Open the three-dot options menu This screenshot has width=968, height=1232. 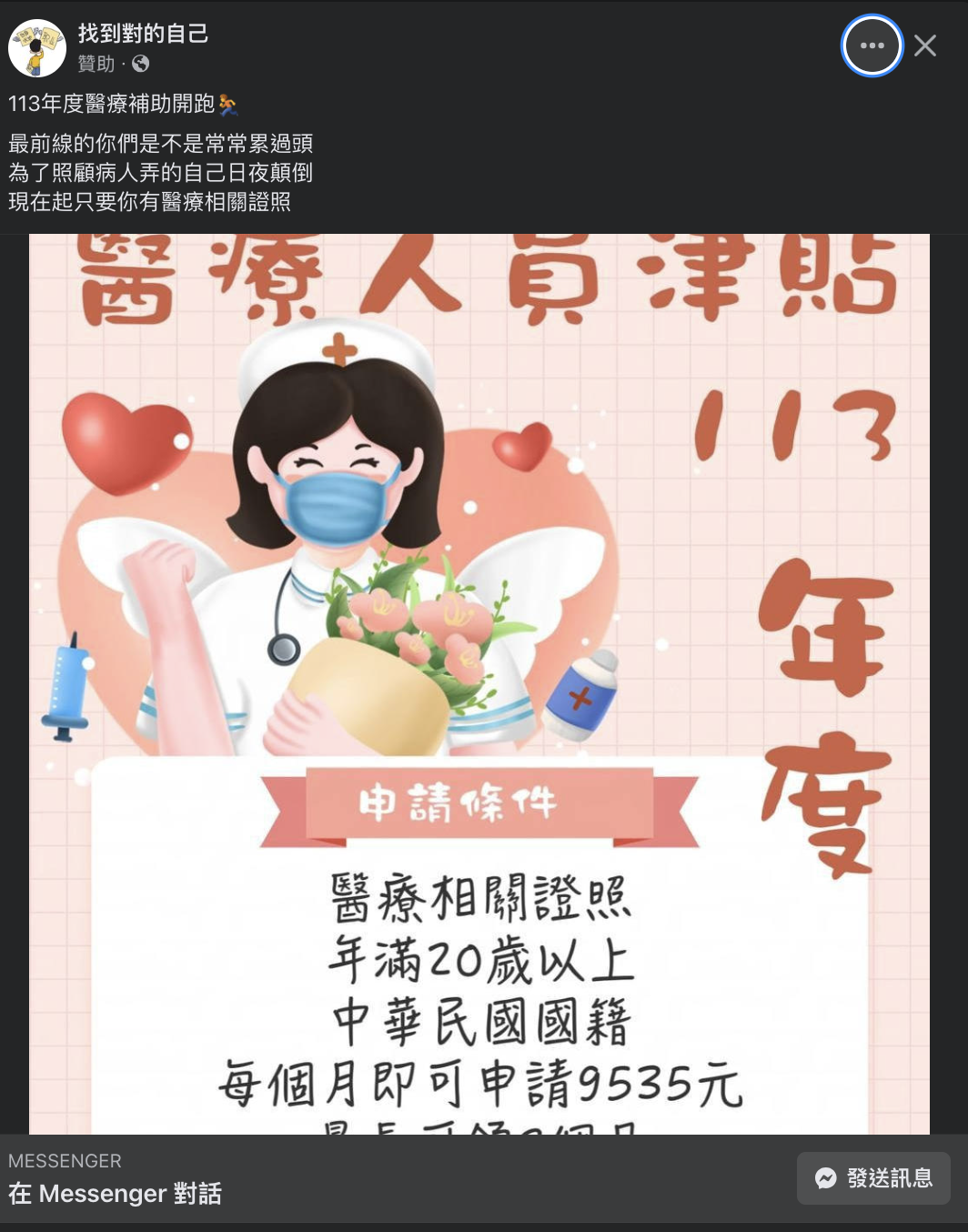click(x=872, y=45)
